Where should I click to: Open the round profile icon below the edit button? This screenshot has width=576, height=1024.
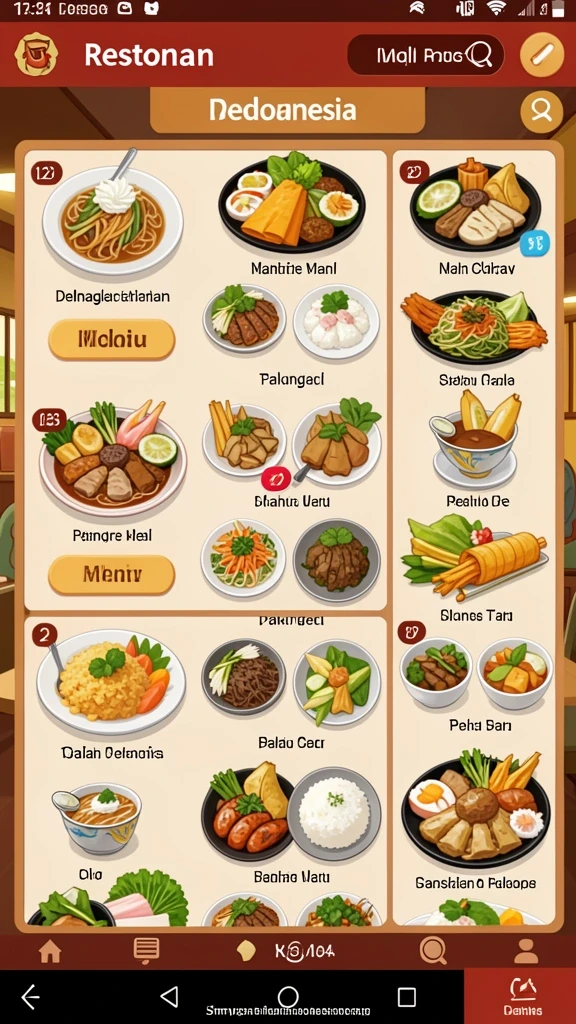pos(541,112)
